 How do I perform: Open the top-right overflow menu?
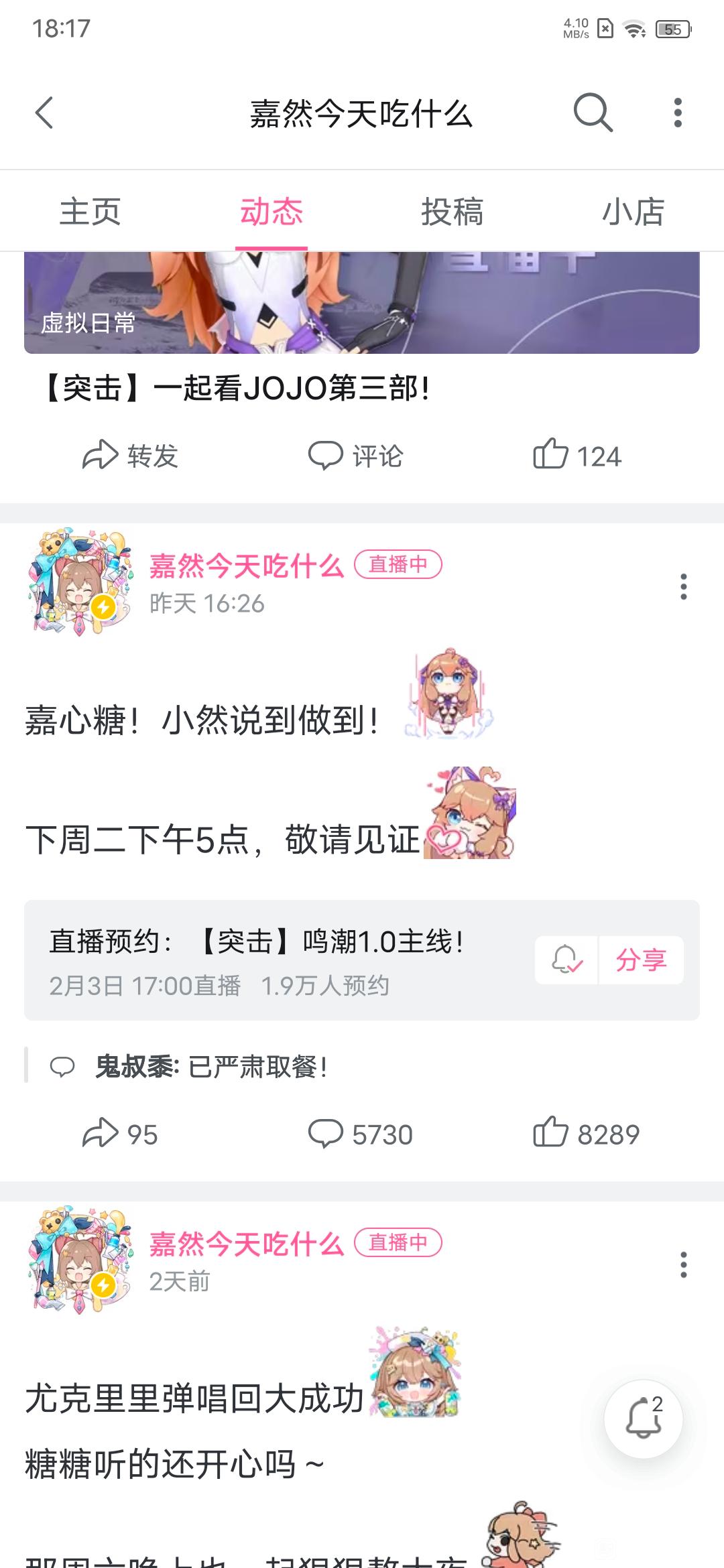[x=678, y=113]
